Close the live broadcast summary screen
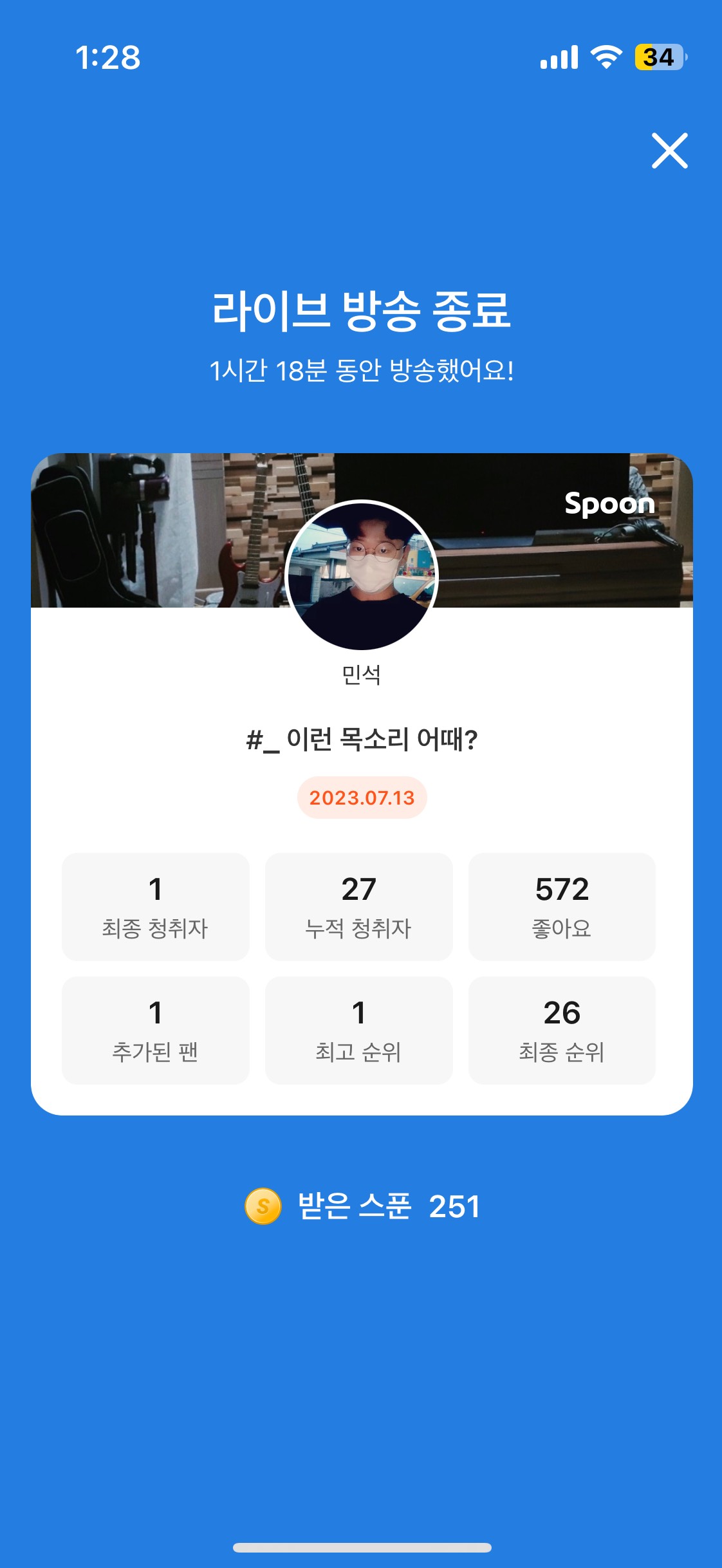Viewport: 722px width, 1568px height. coord(669,151)
